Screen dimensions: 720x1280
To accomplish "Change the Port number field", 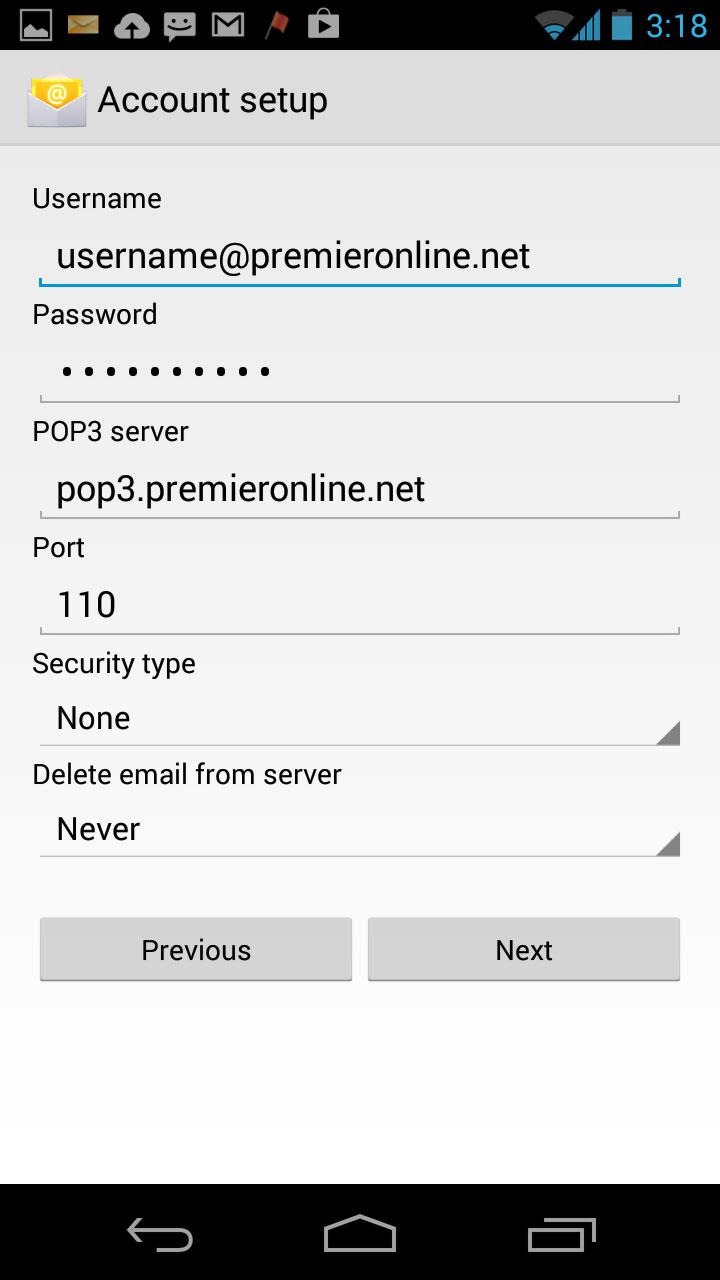I will [x=360, y=605].
